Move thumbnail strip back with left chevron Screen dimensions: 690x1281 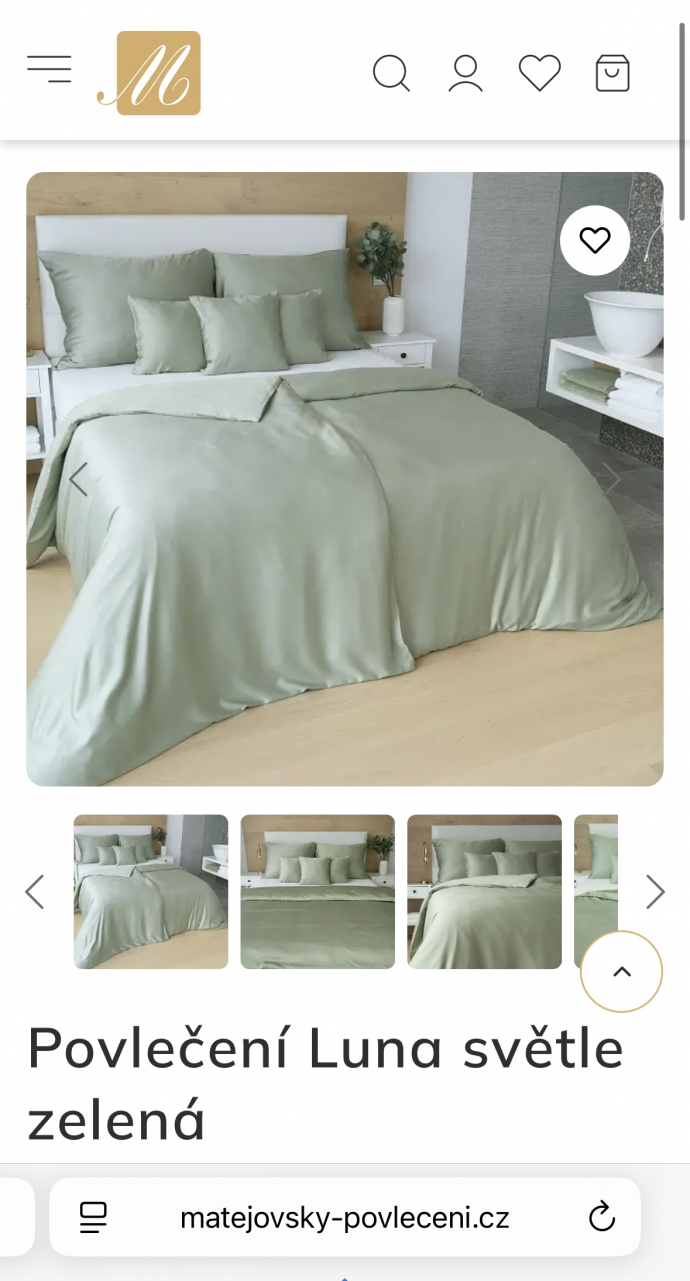coord(35,891)
